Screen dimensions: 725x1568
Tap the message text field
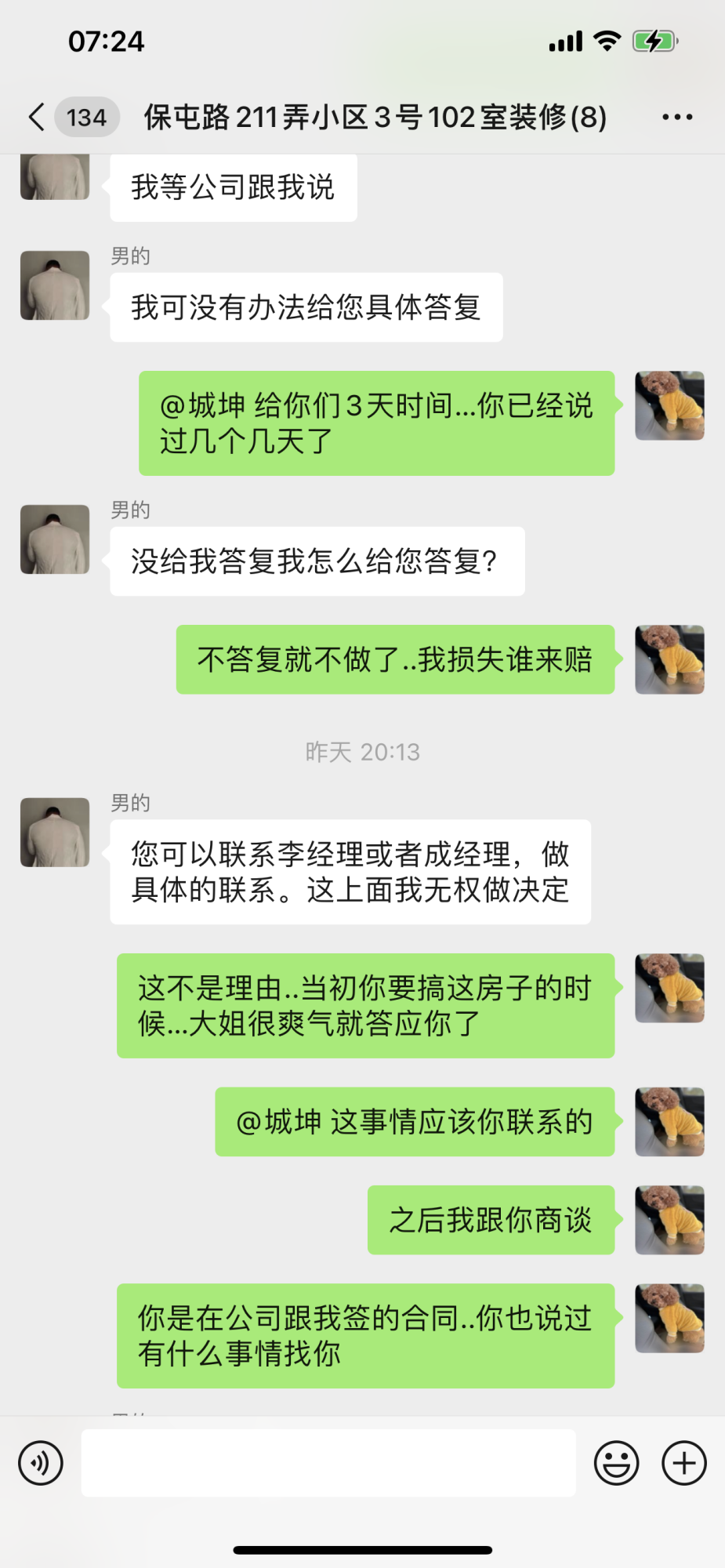(328, 1463)
